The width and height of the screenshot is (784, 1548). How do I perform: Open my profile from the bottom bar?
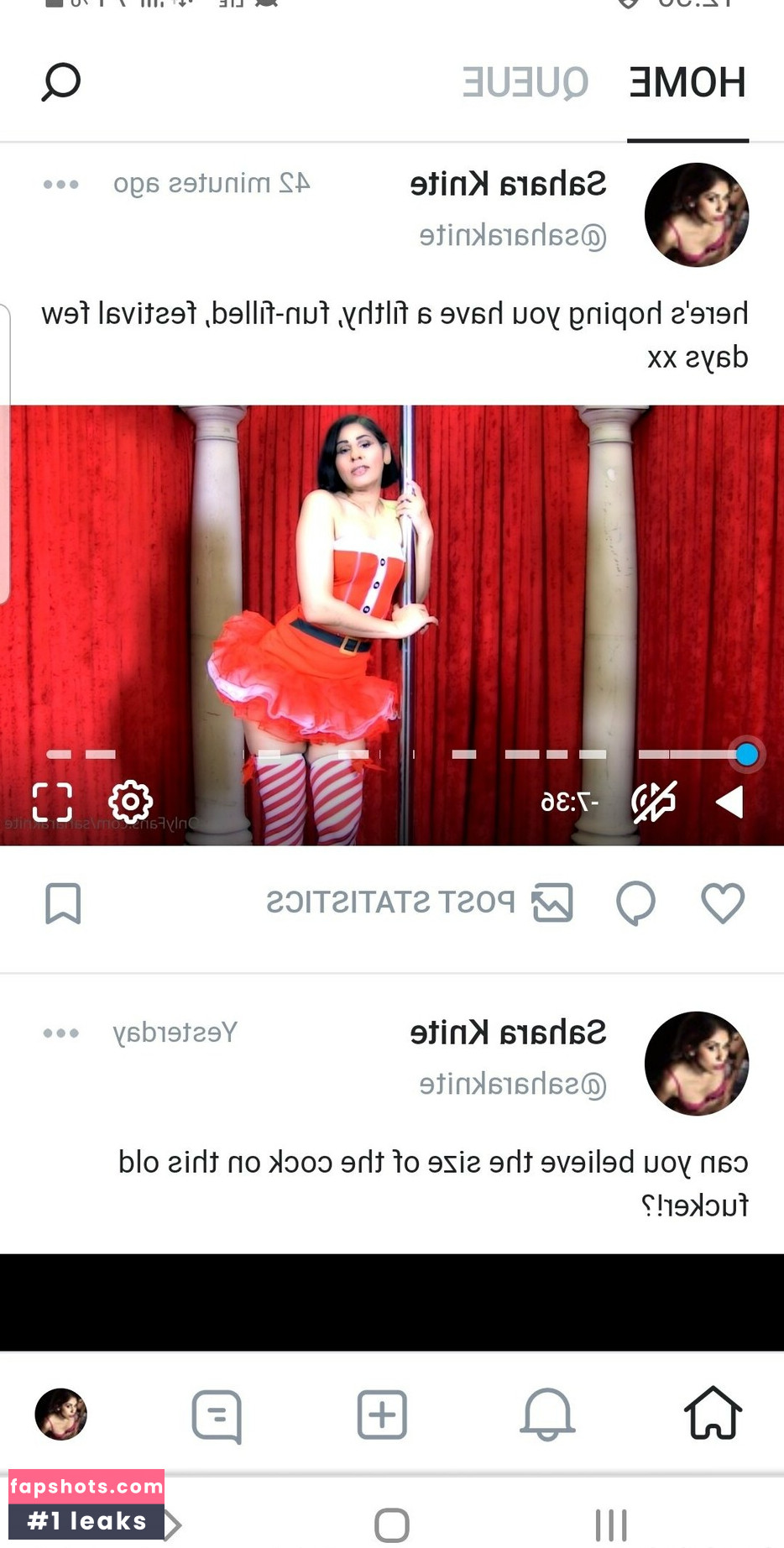click(61, 1415)
